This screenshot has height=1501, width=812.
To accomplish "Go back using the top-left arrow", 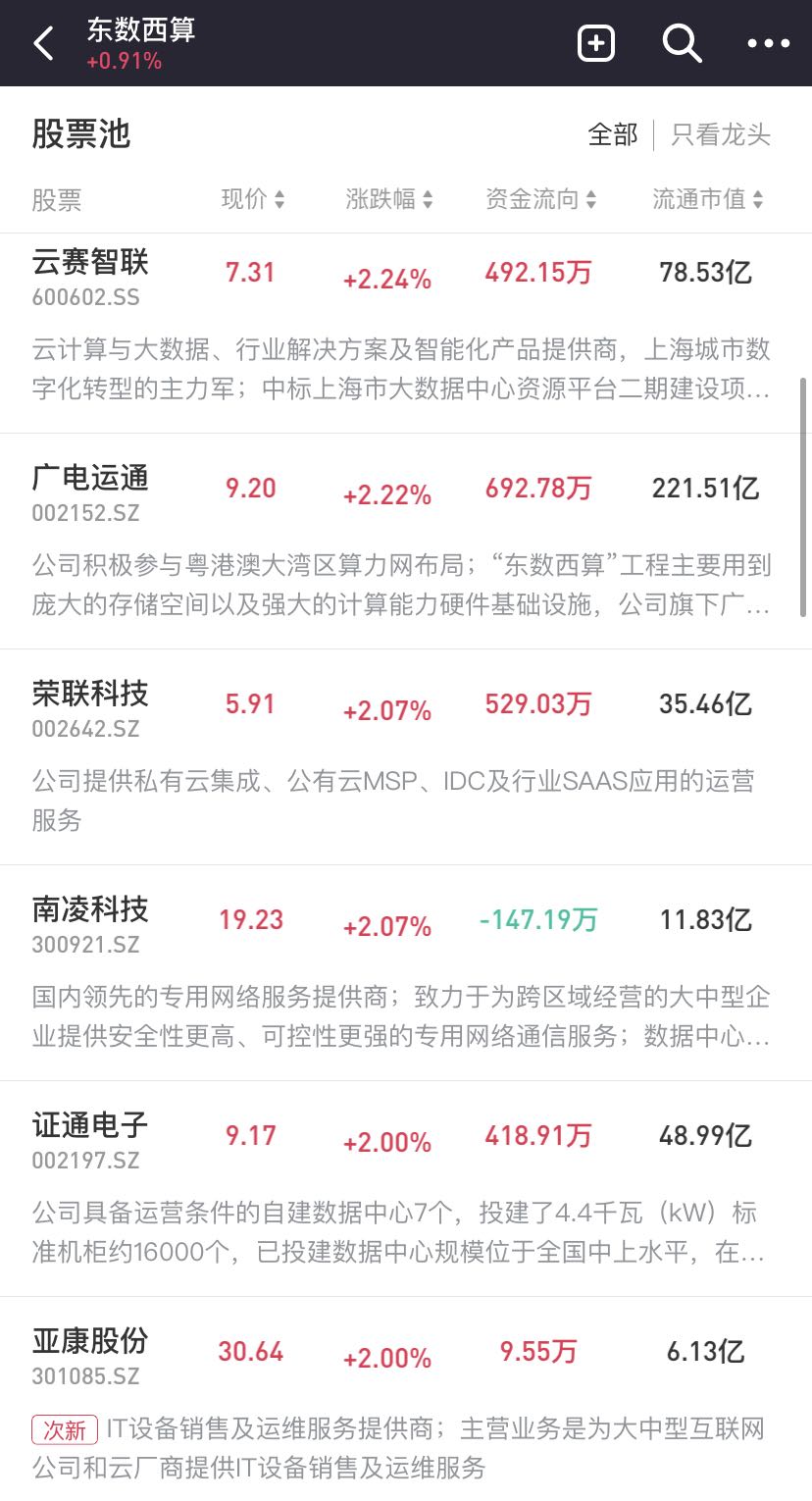I will [43, 43].
